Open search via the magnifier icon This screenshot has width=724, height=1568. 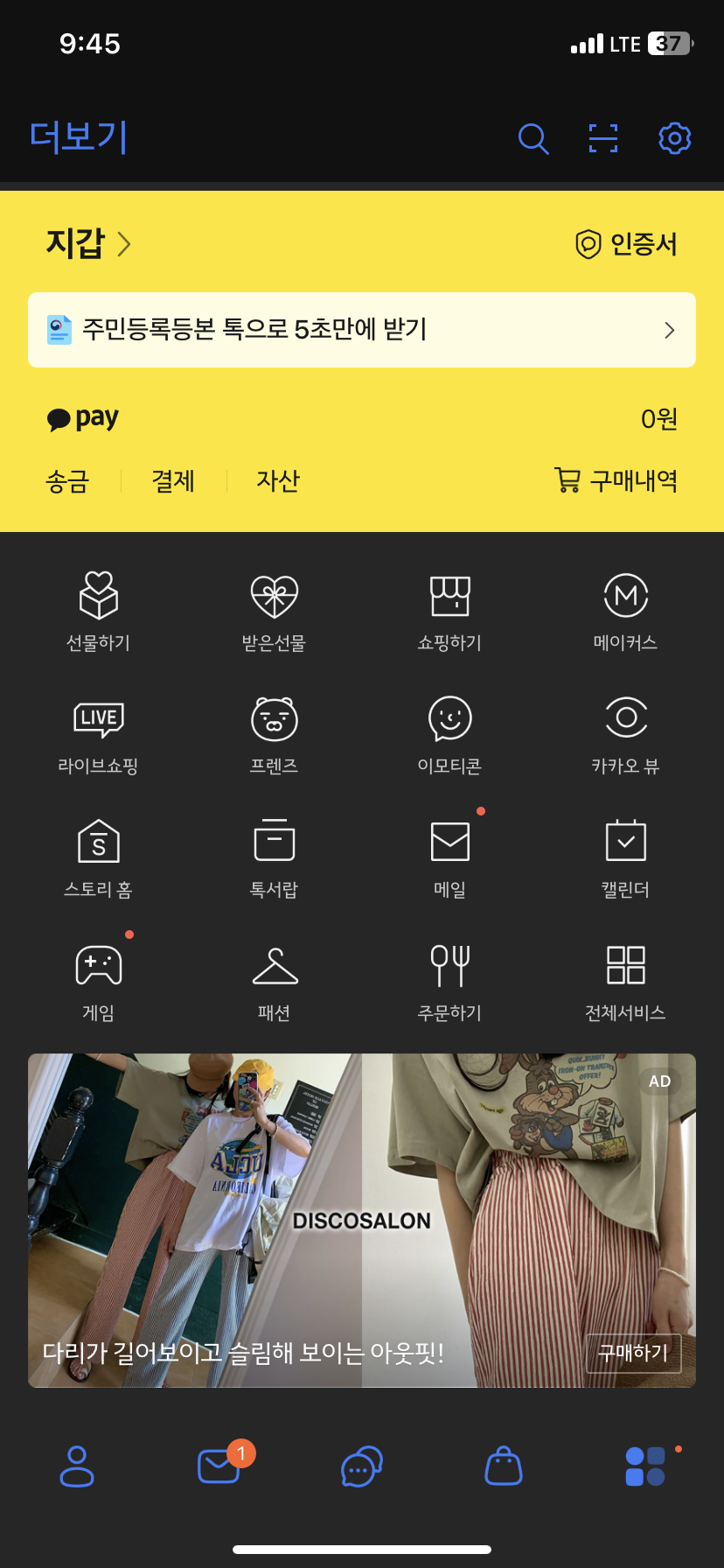(x=533, y=138)
